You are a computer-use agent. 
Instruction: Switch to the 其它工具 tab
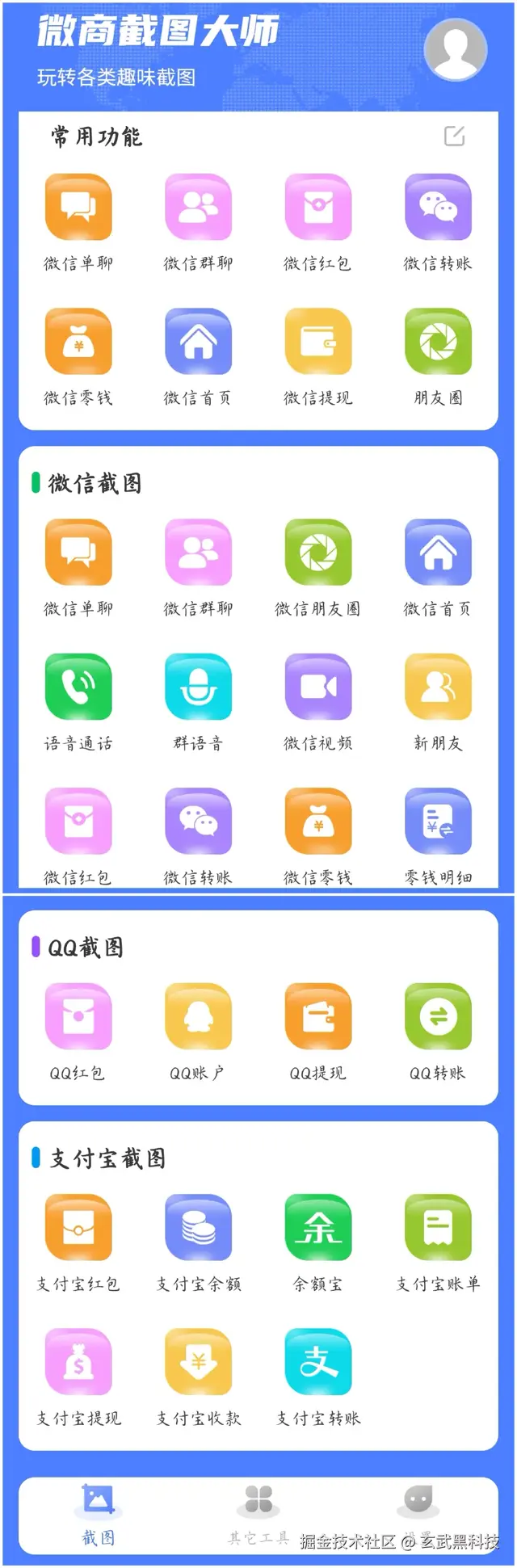tap(258, 1512)
